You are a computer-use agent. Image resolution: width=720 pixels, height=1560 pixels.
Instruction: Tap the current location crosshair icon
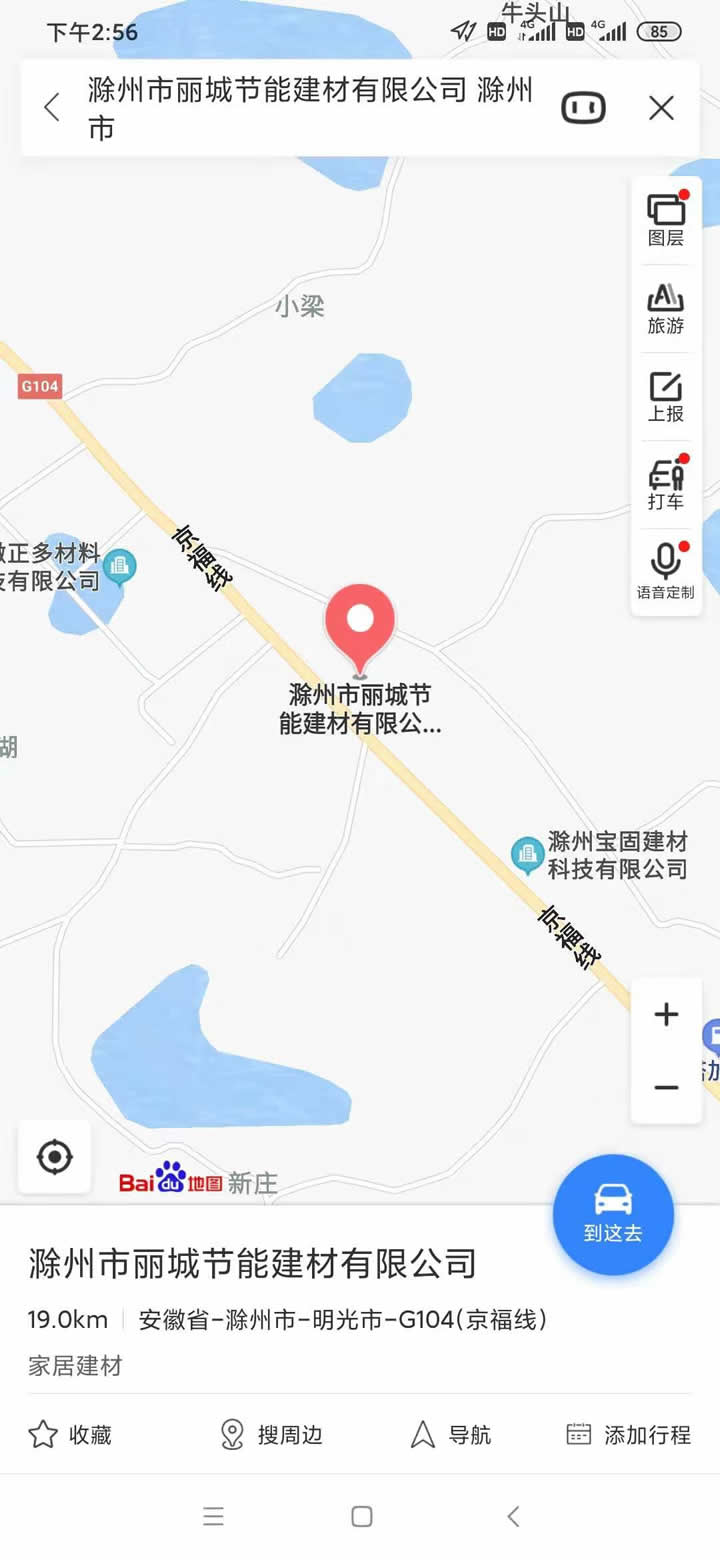click(54, 1157)
